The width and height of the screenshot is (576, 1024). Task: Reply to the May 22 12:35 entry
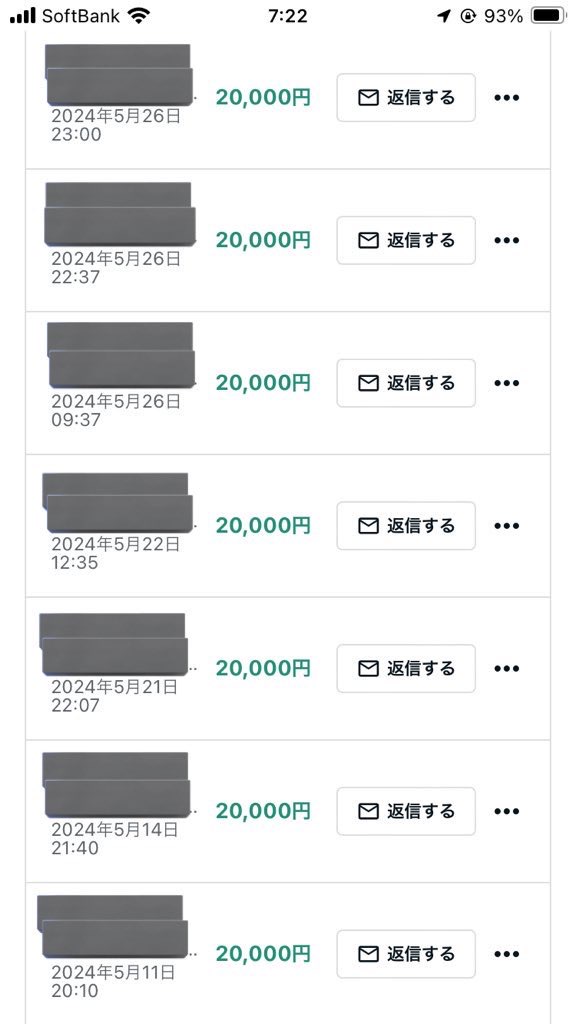[406, 526]
